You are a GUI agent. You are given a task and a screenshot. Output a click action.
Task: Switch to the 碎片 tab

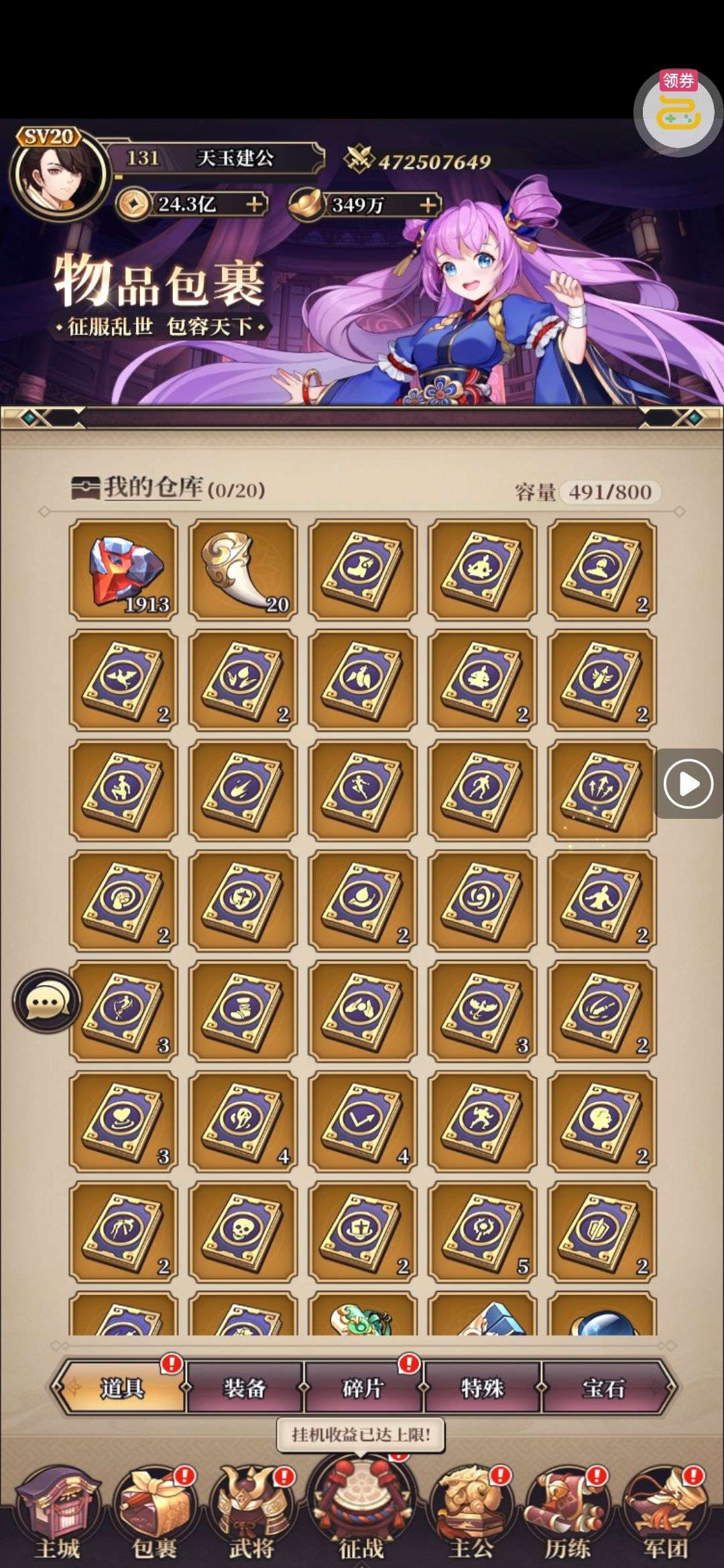pos(363,1388)
